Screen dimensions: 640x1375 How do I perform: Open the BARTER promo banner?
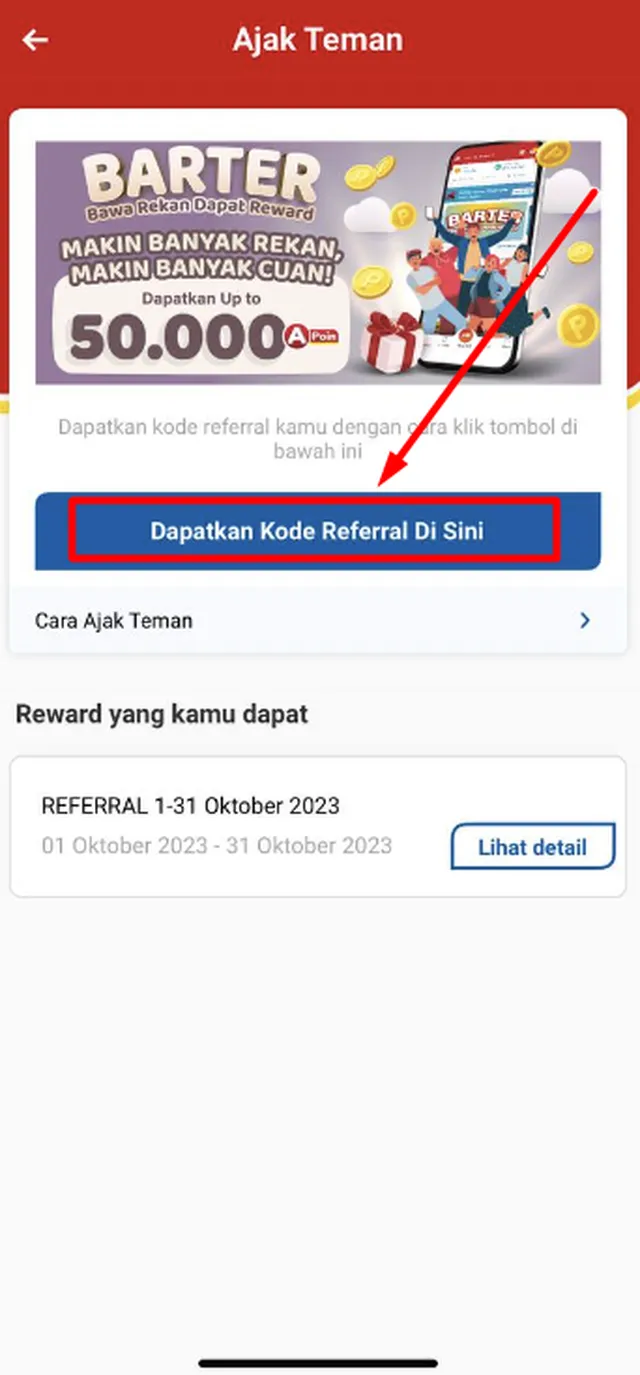(317, 262)
